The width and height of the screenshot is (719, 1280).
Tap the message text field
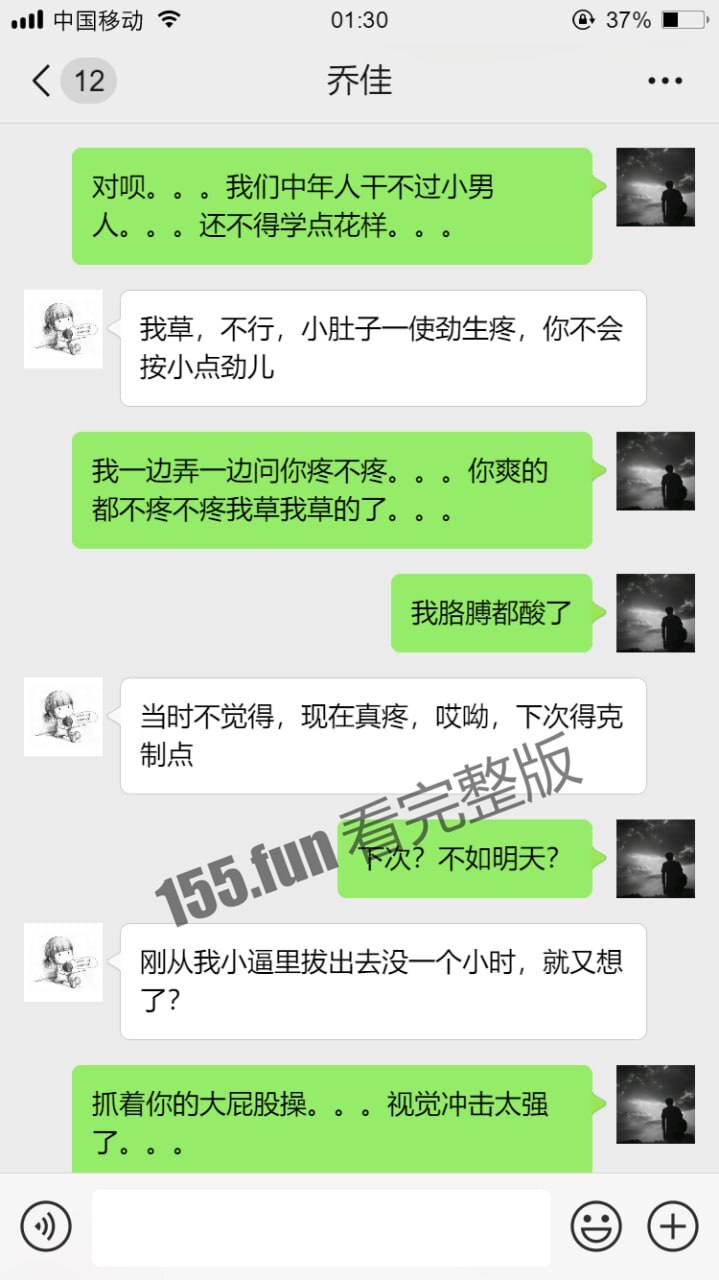(321, 1227)
